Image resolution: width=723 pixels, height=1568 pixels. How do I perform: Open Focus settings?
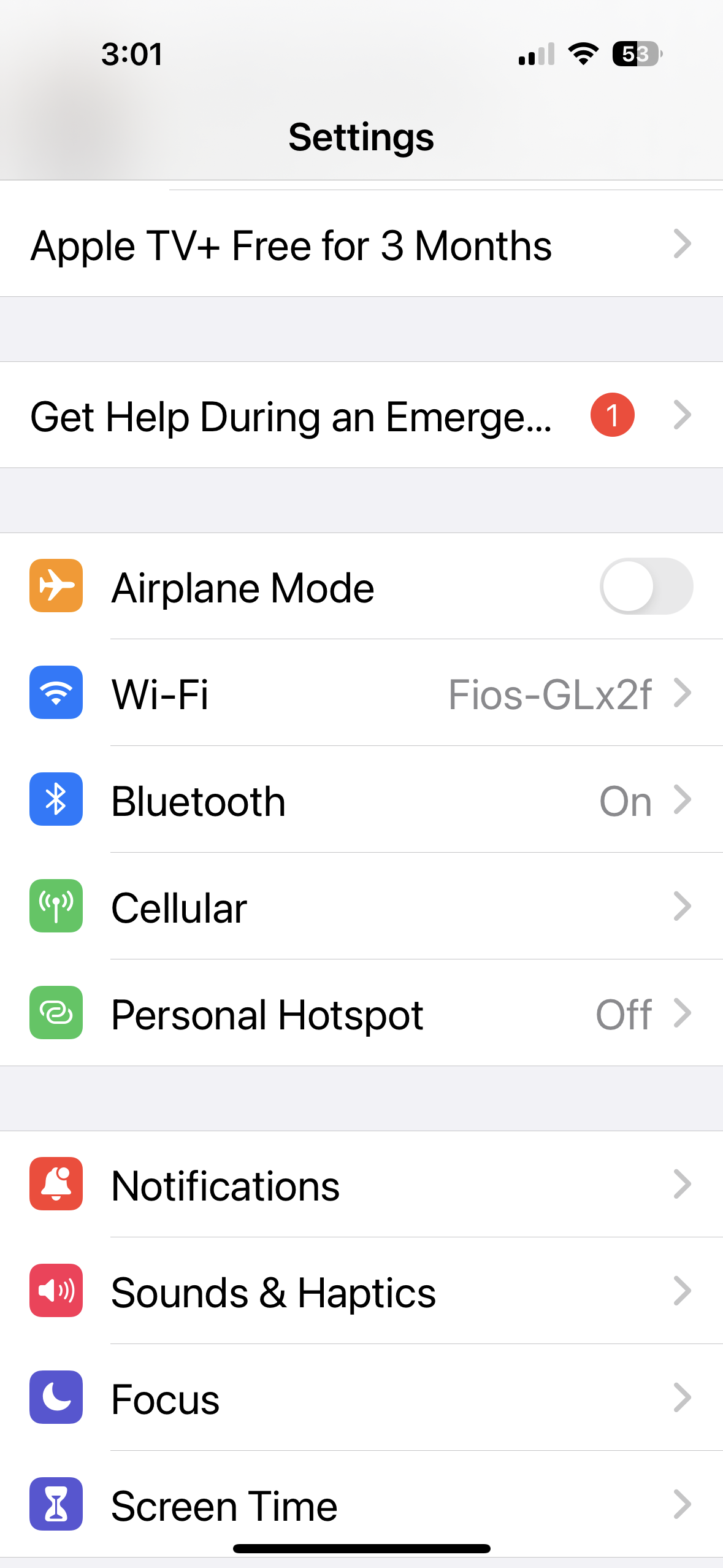[361, 1398]
